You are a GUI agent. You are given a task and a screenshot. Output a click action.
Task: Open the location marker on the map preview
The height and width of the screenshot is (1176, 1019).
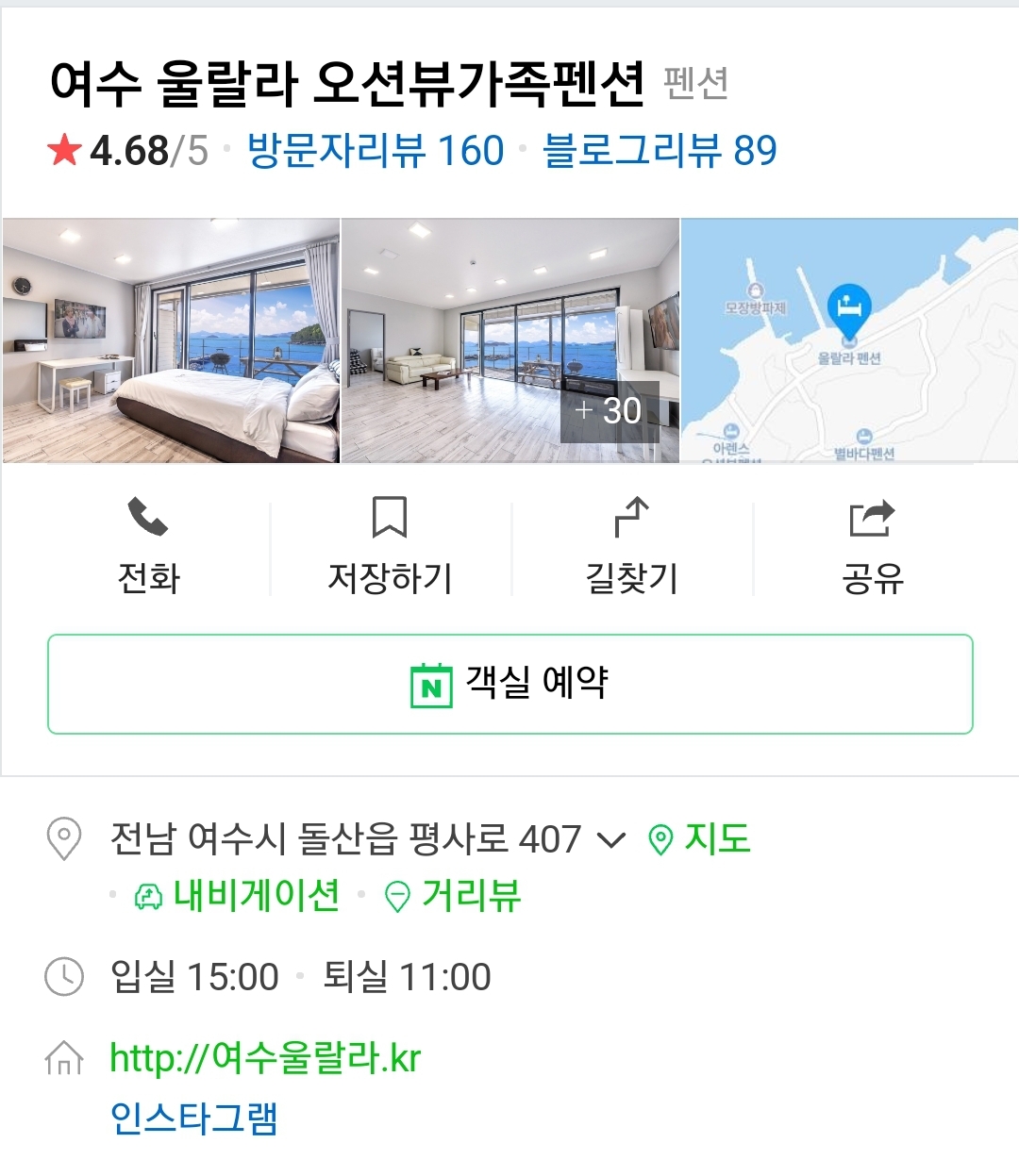tap(850, 308)
